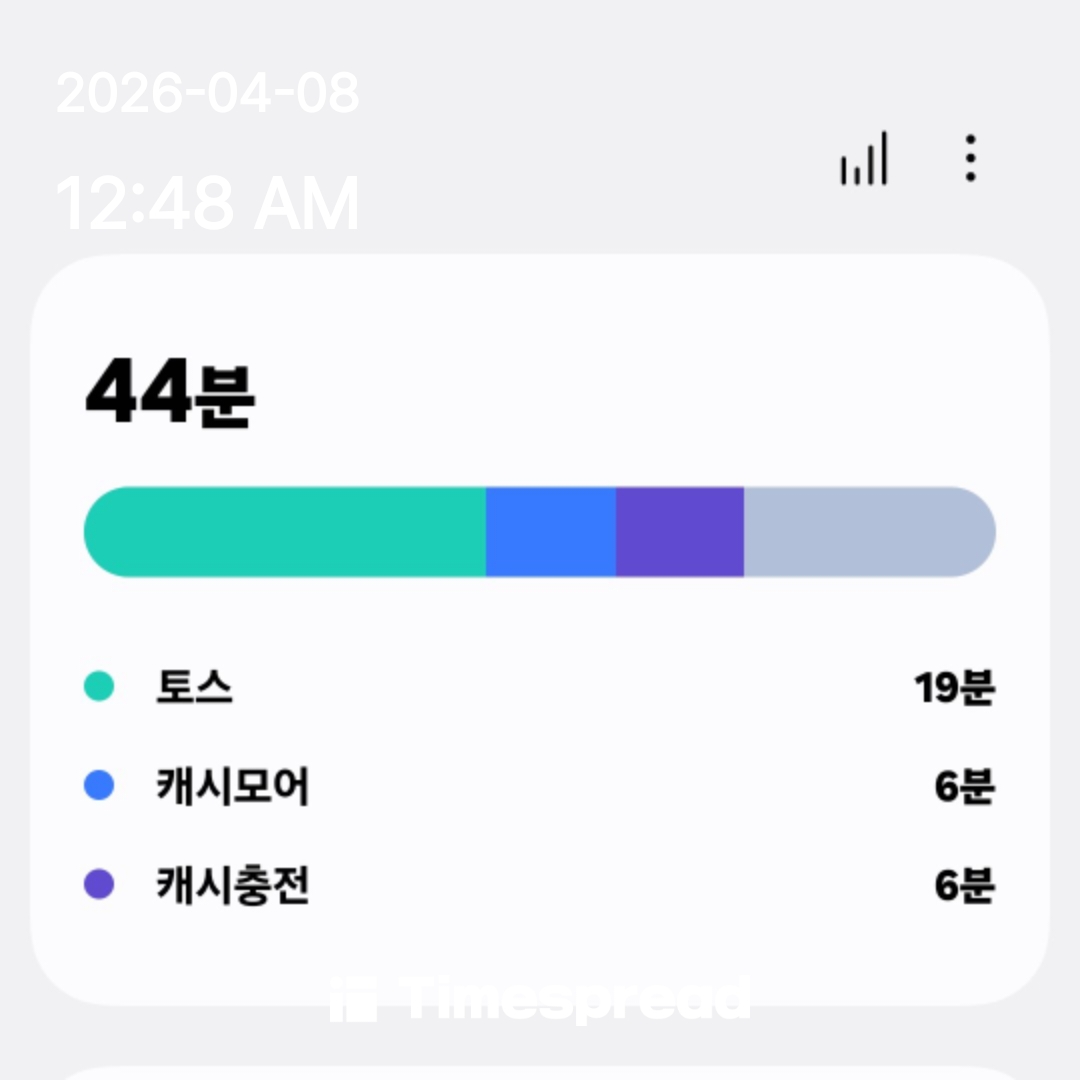Open the usage statistics chart icon
The width and height of the screenshot is (1080, 1080).
pyautogui.click(x=864, y=159)
